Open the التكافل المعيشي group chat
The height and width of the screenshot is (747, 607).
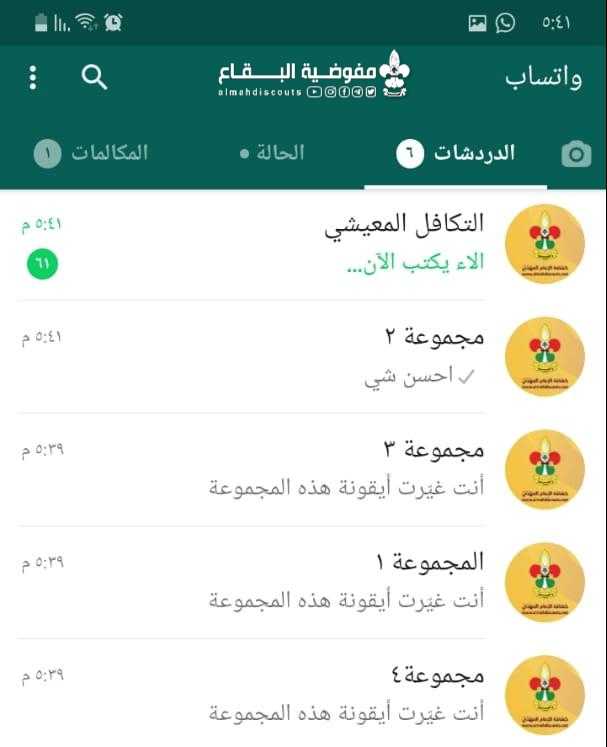point(300,243)
